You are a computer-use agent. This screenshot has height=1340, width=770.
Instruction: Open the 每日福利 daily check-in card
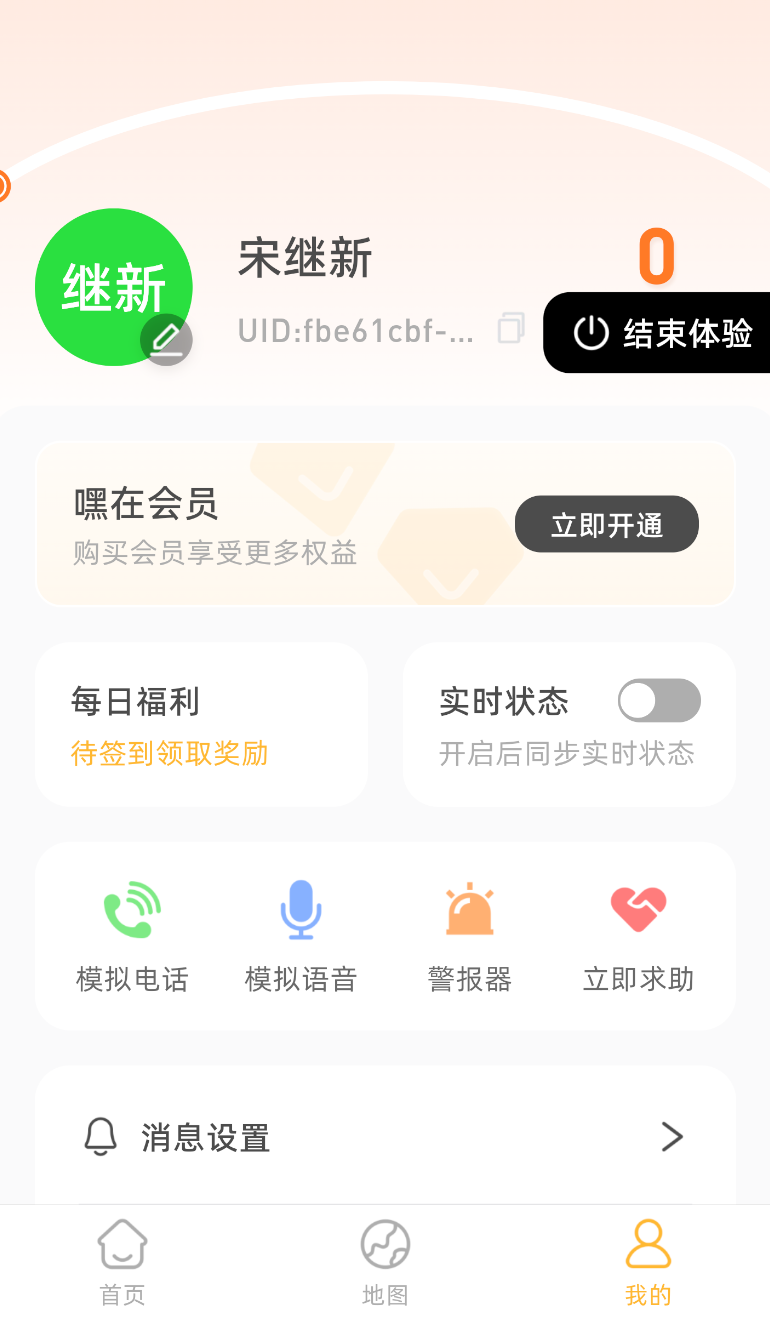click(x=201, y=724)
